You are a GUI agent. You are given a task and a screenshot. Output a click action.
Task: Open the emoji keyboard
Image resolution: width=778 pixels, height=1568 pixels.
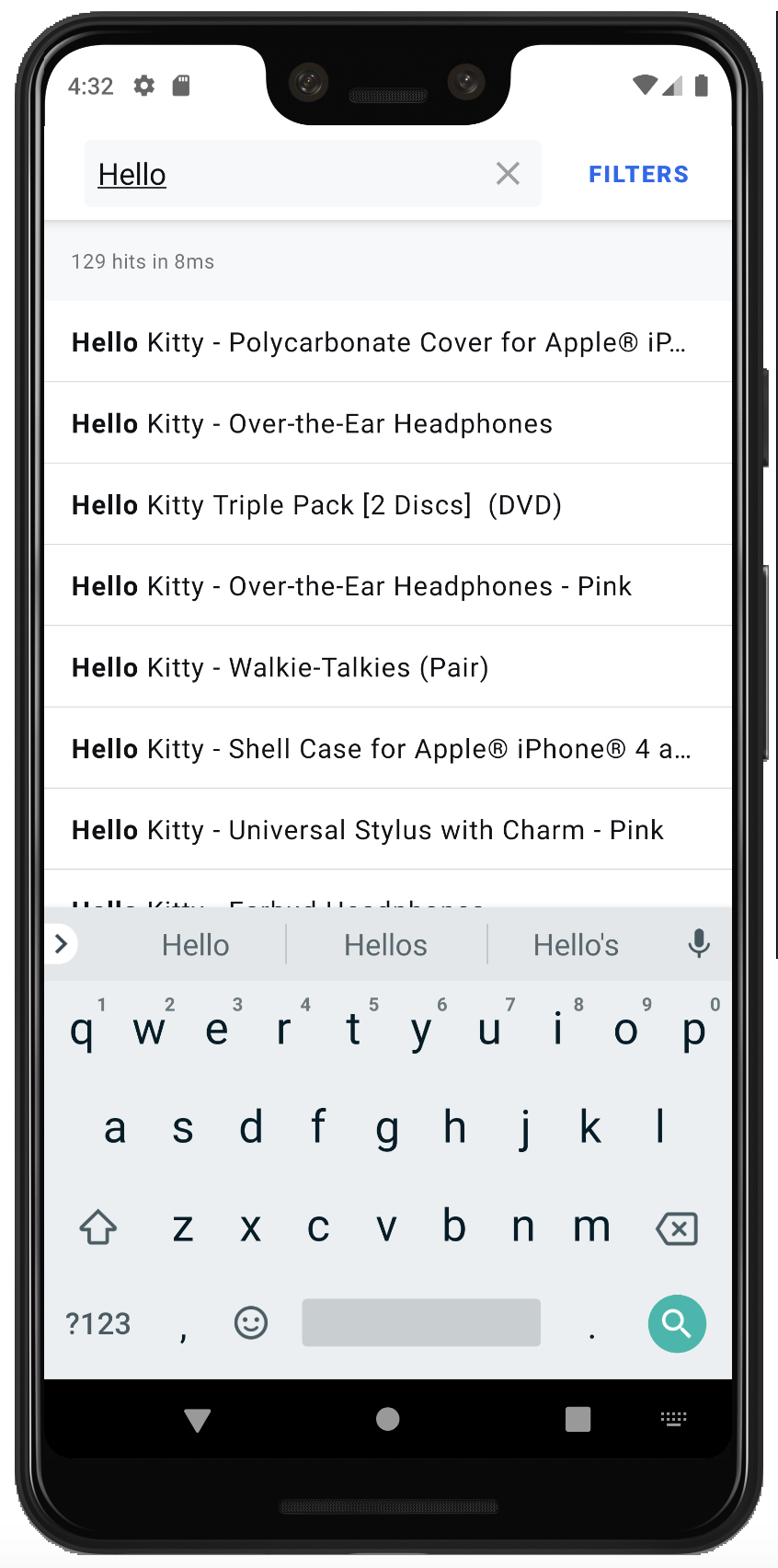(250, 1323)
